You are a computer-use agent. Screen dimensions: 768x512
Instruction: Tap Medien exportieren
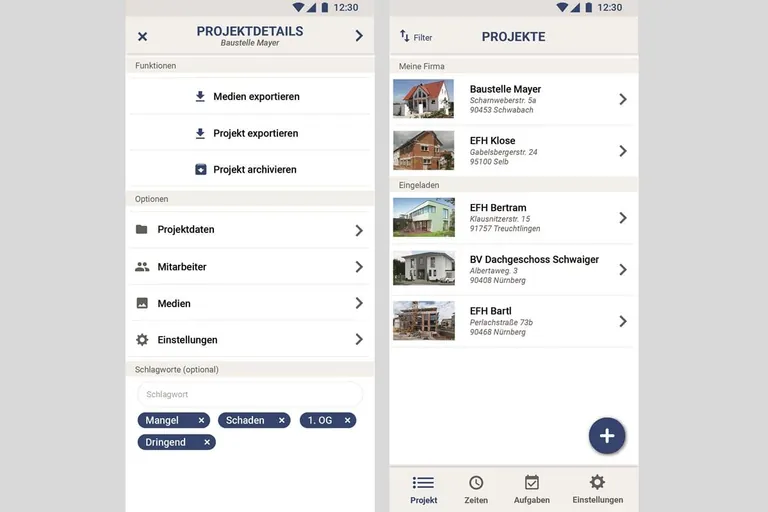[x=248, y=97]
